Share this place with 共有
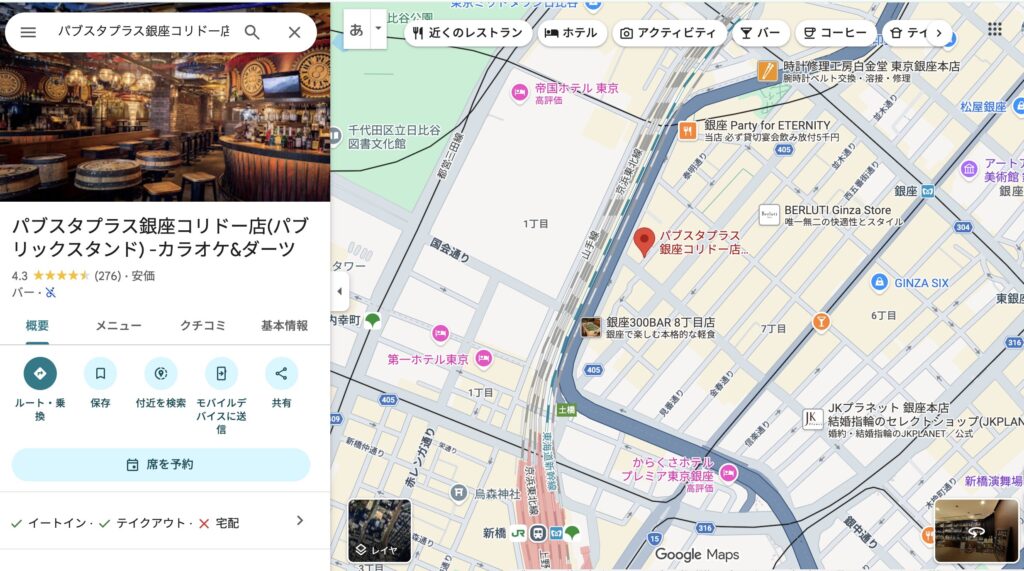 point(281,374)
